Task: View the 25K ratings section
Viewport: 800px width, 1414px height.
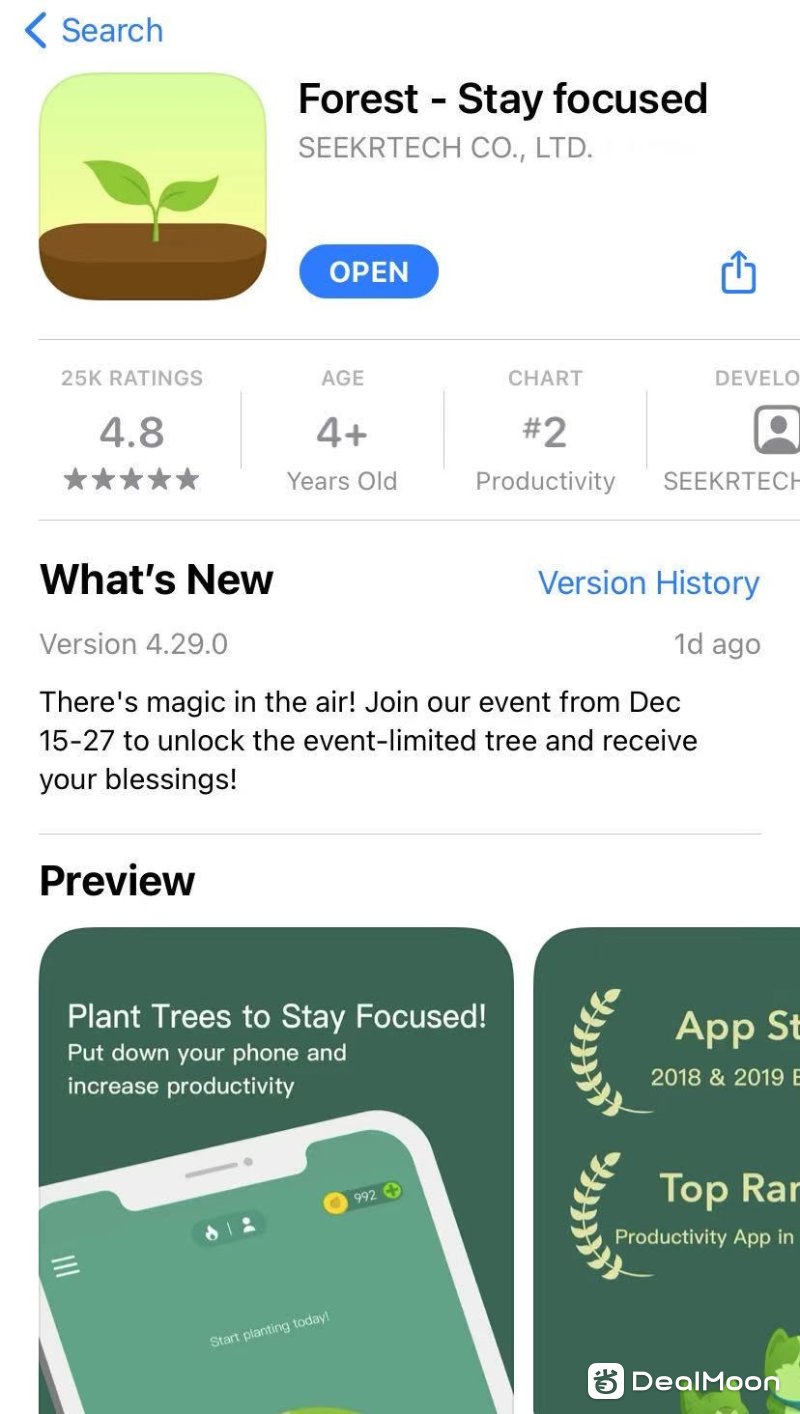Action: [x=132, y=432]
